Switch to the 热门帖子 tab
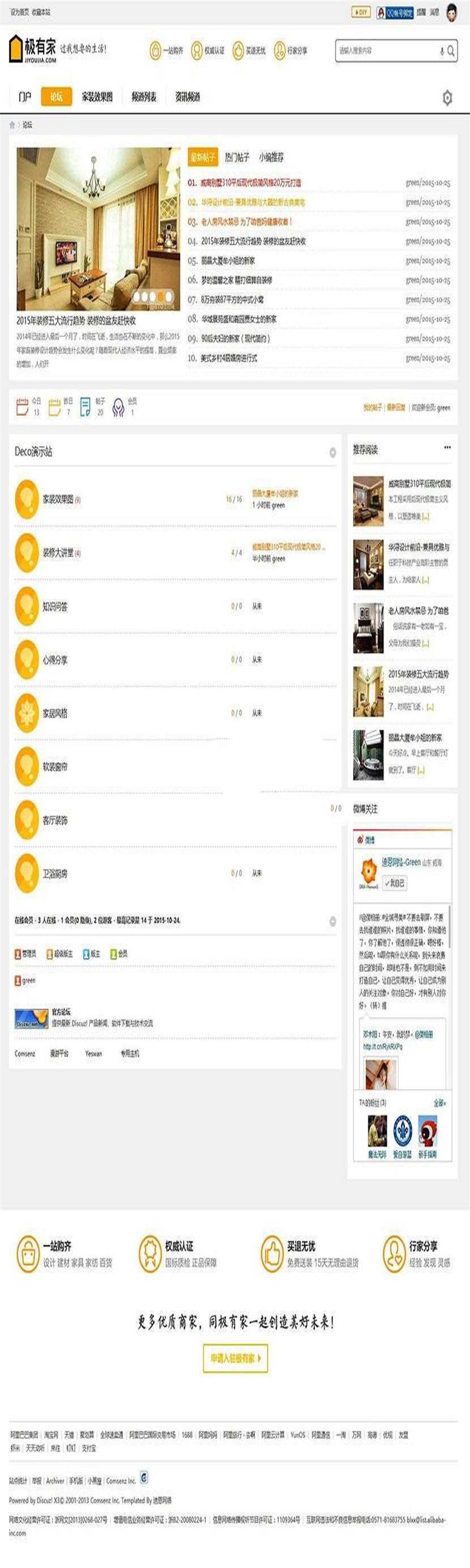This screenshot has height=1568, width=470. pos(237,157)
